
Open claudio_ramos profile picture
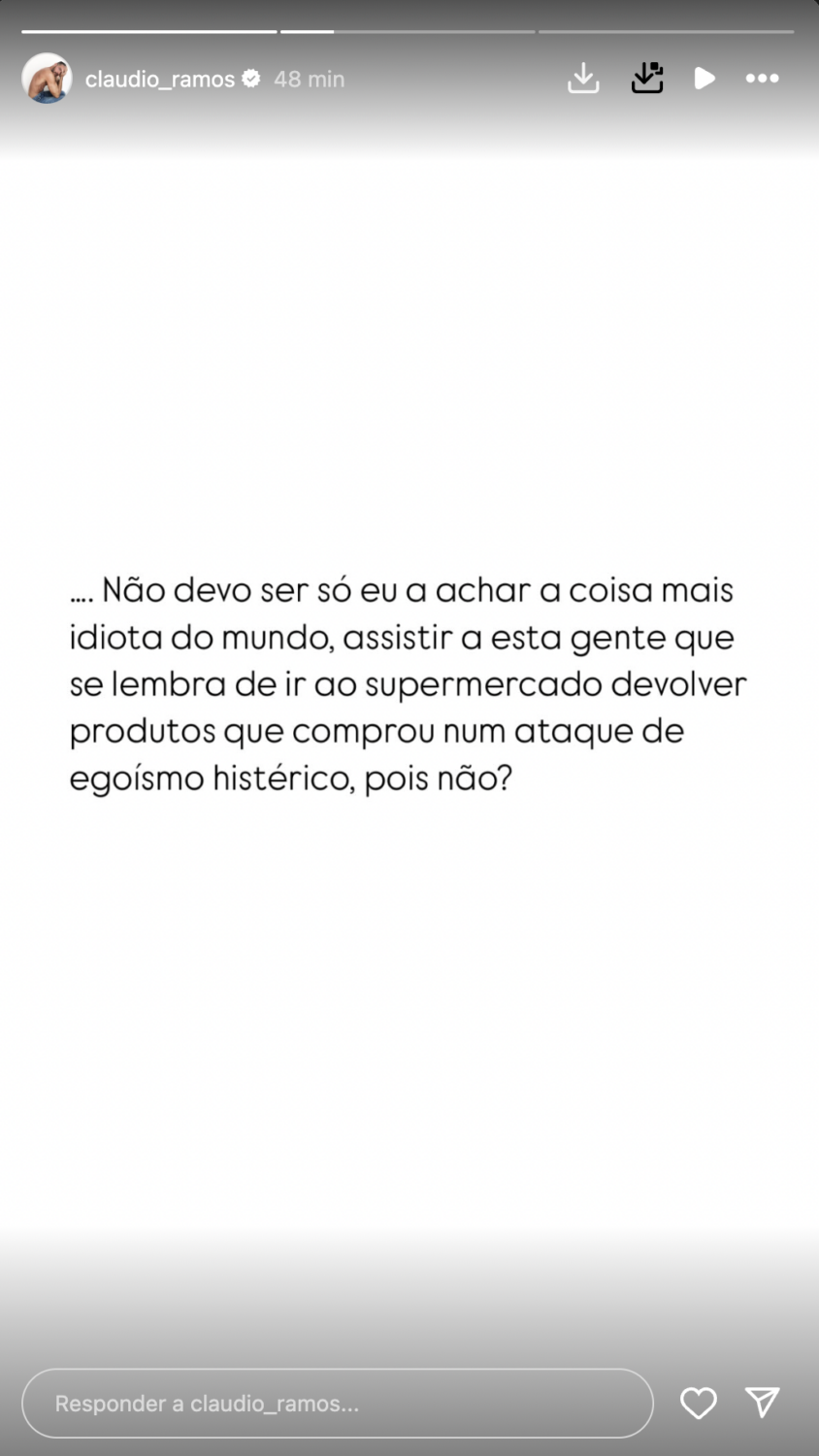(47, 79)
